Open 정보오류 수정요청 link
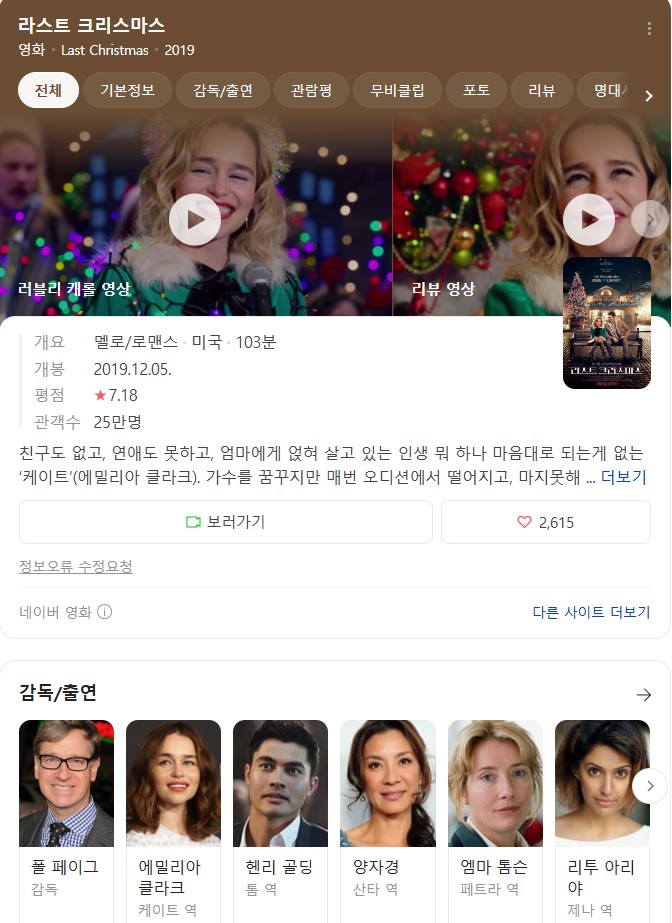Image resolution: width=672 pixels, height=923 pixels. pos(76,567)
